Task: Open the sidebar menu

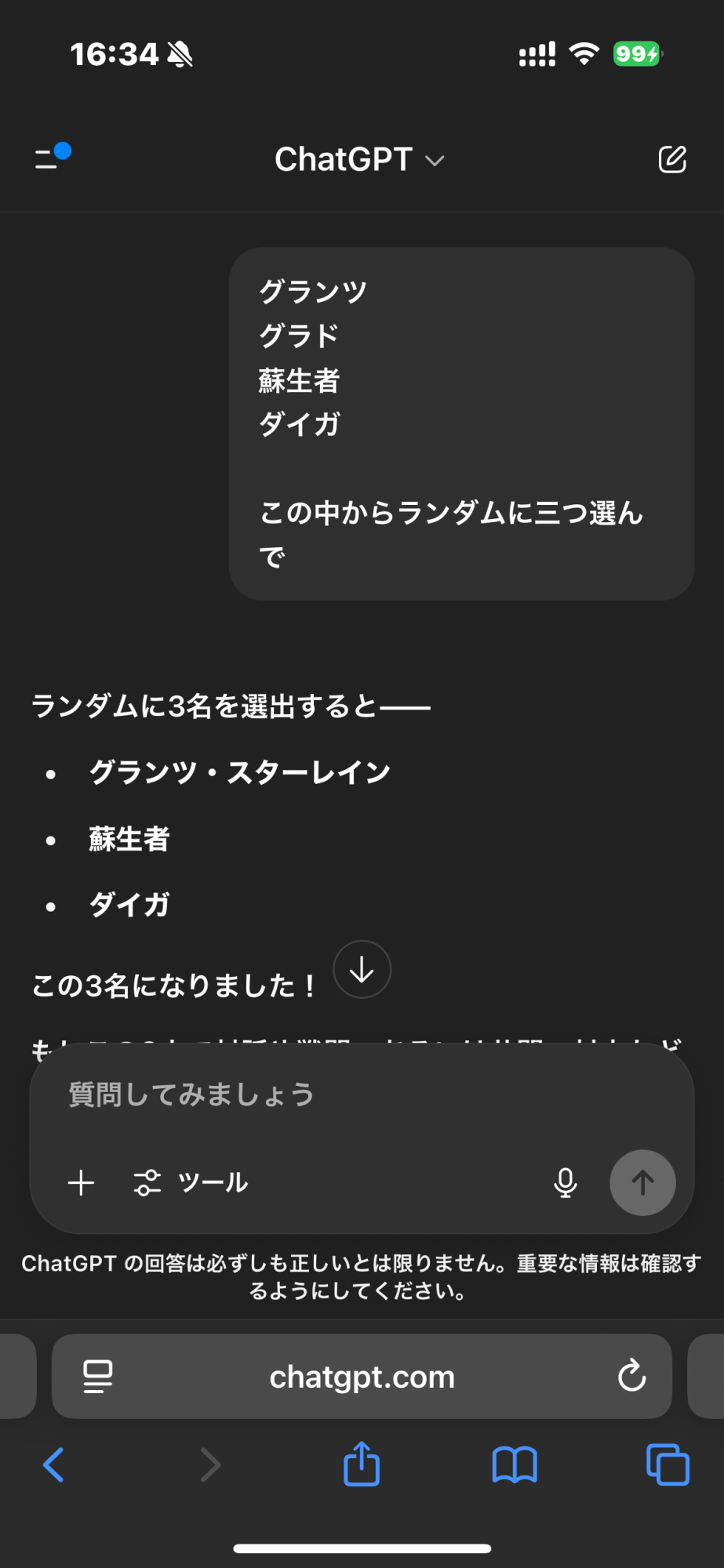Action: click(51, 158)
